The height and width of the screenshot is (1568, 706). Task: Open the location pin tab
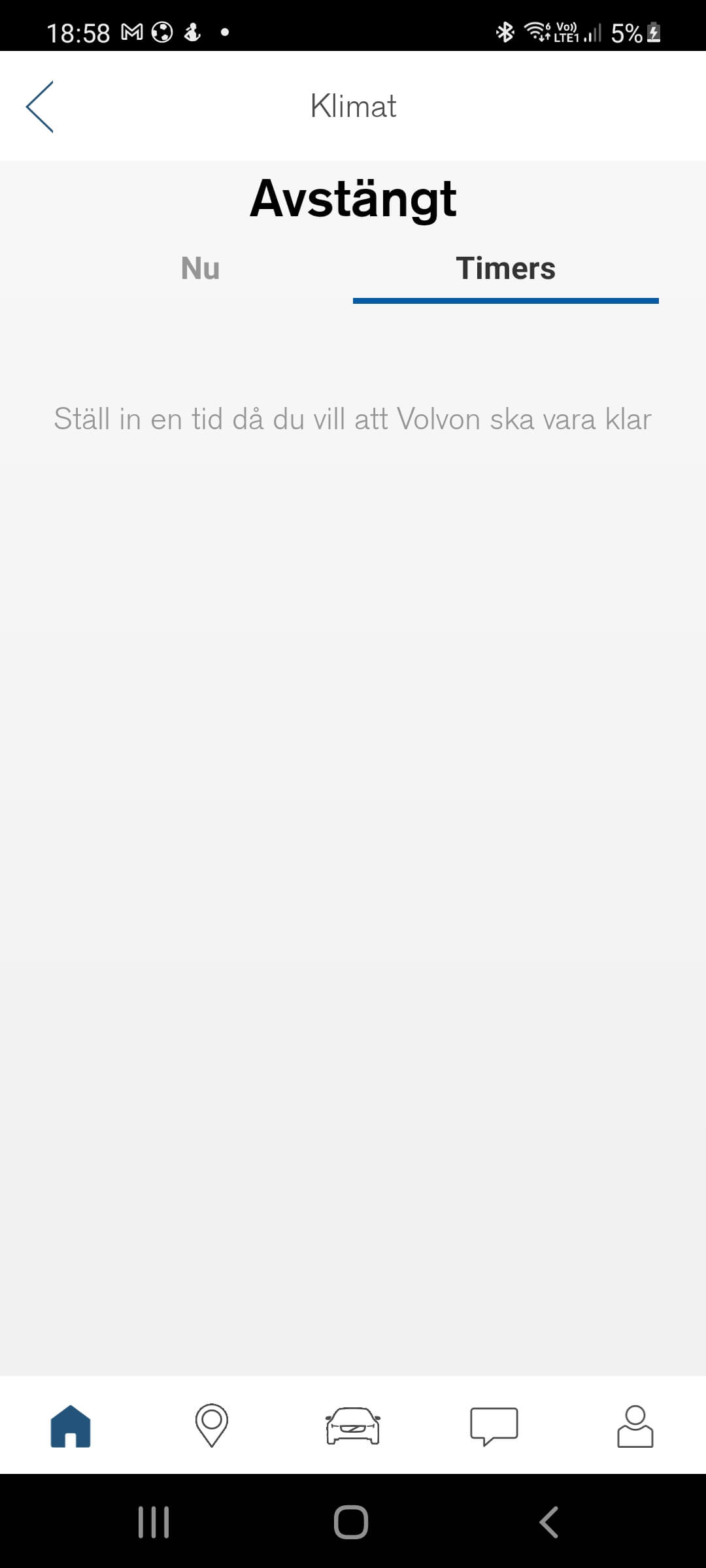click(212, 1425)
